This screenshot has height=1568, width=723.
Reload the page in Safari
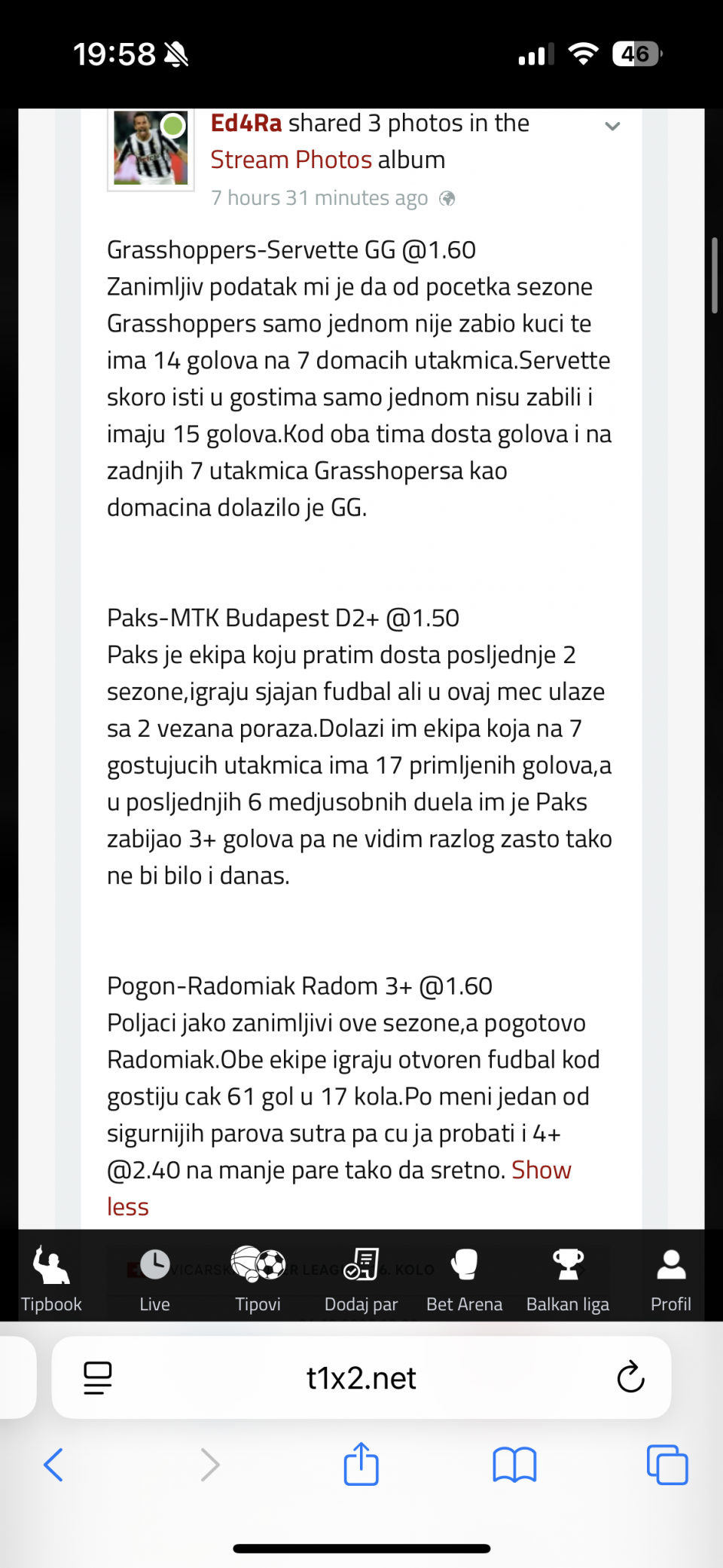630,1378
